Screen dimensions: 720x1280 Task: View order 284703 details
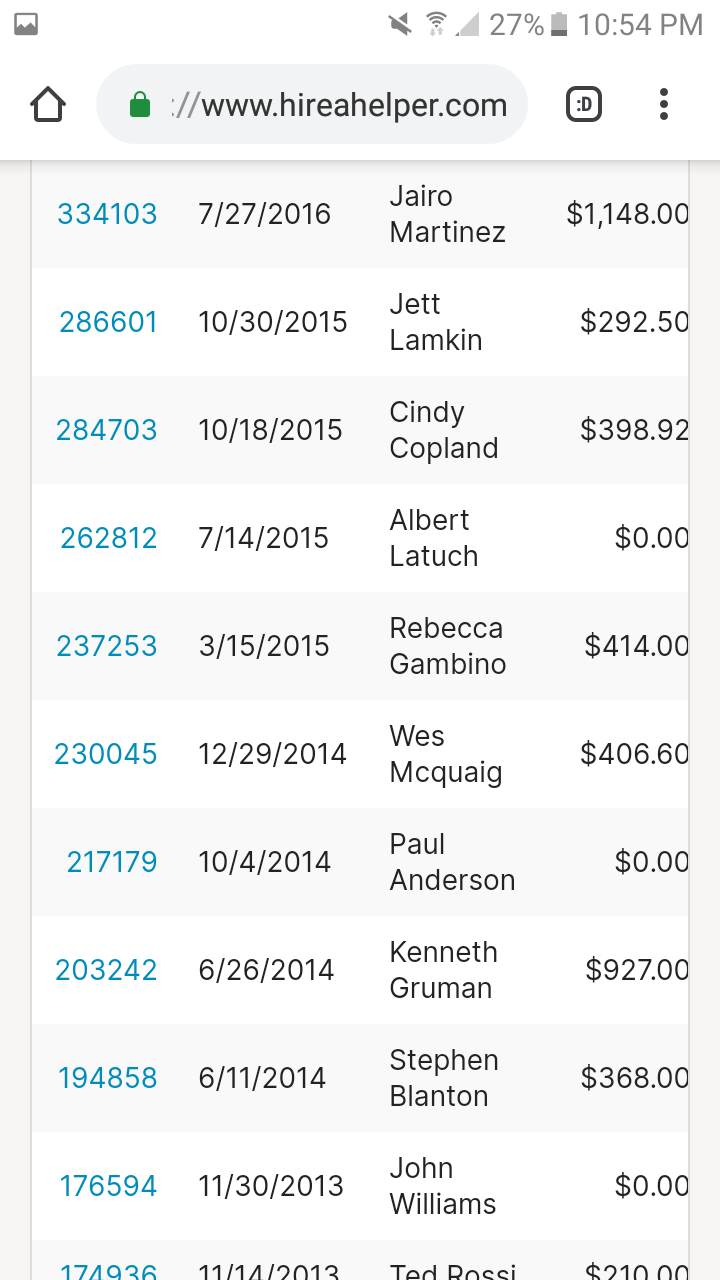click(x=107, y=430)
